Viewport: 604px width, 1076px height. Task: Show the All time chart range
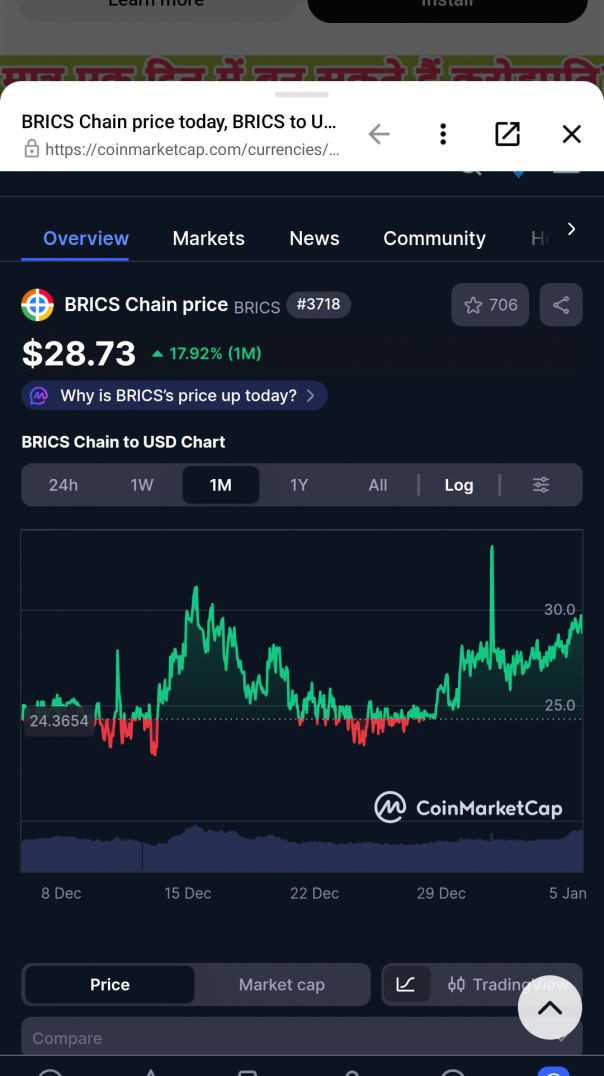point(377,485)
